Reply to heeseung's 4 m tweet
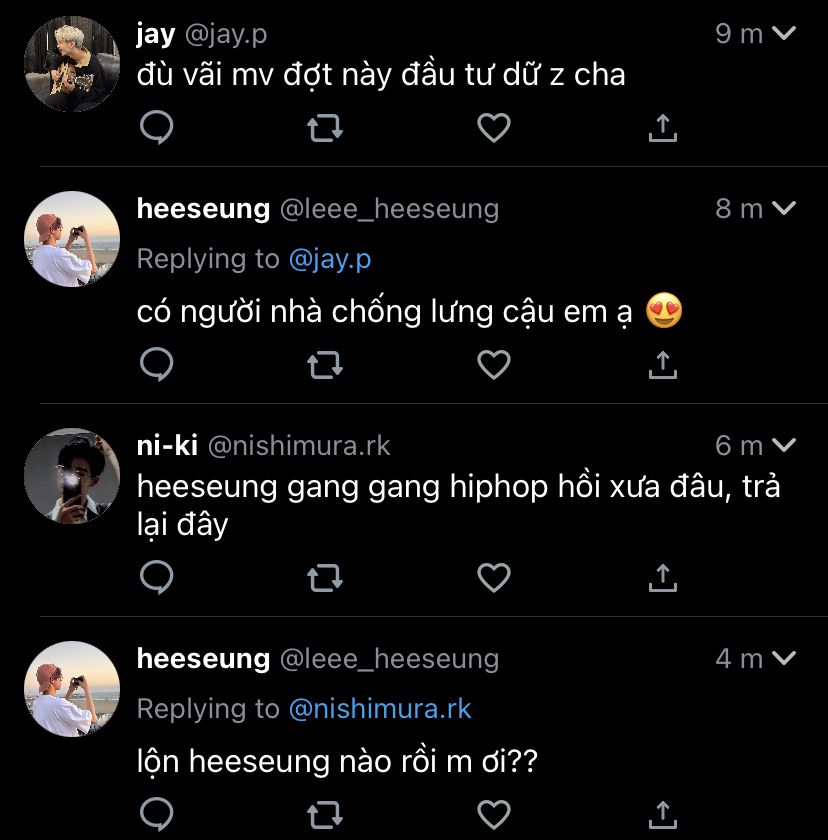 tap(156, 815)
